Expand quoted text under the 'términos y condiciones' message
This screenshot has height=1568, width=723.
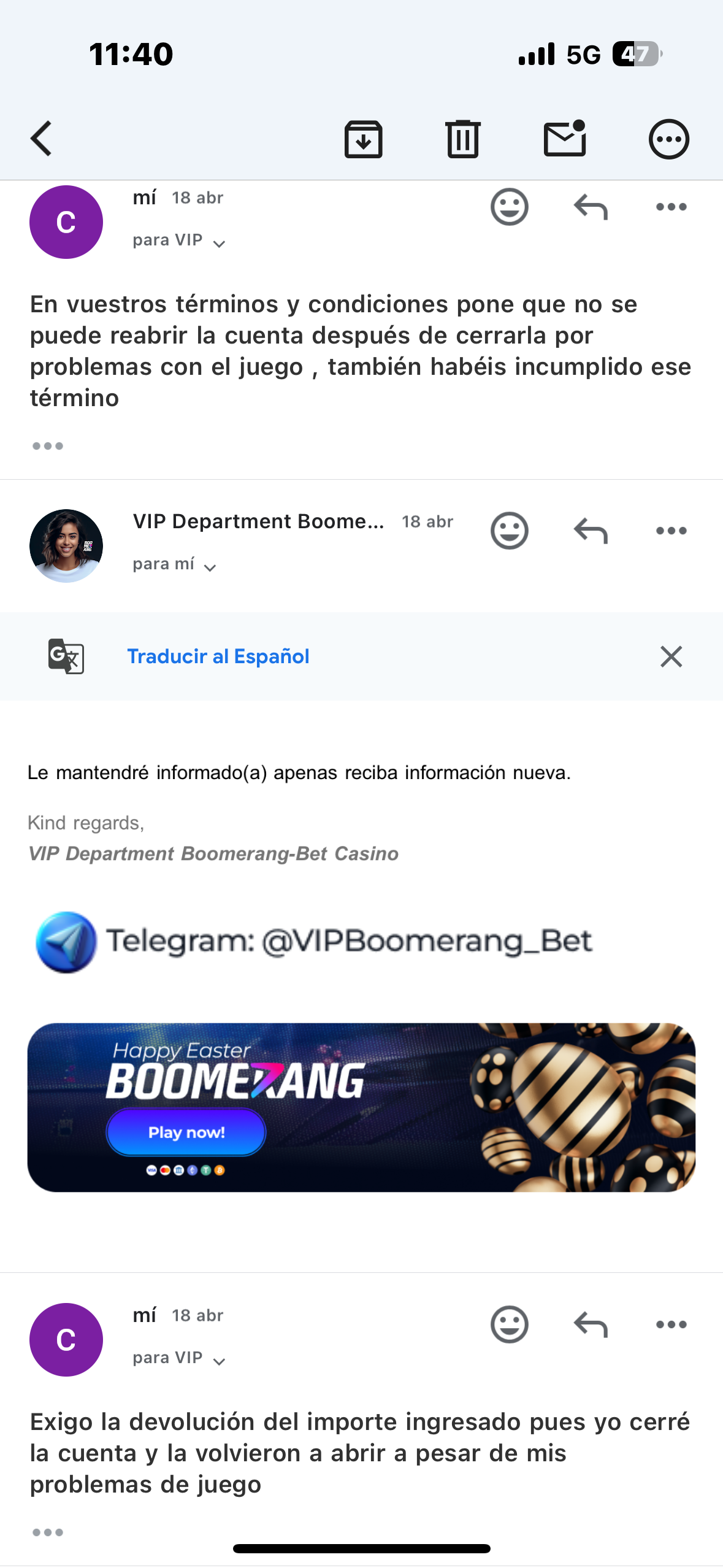(x=48, y=446)
